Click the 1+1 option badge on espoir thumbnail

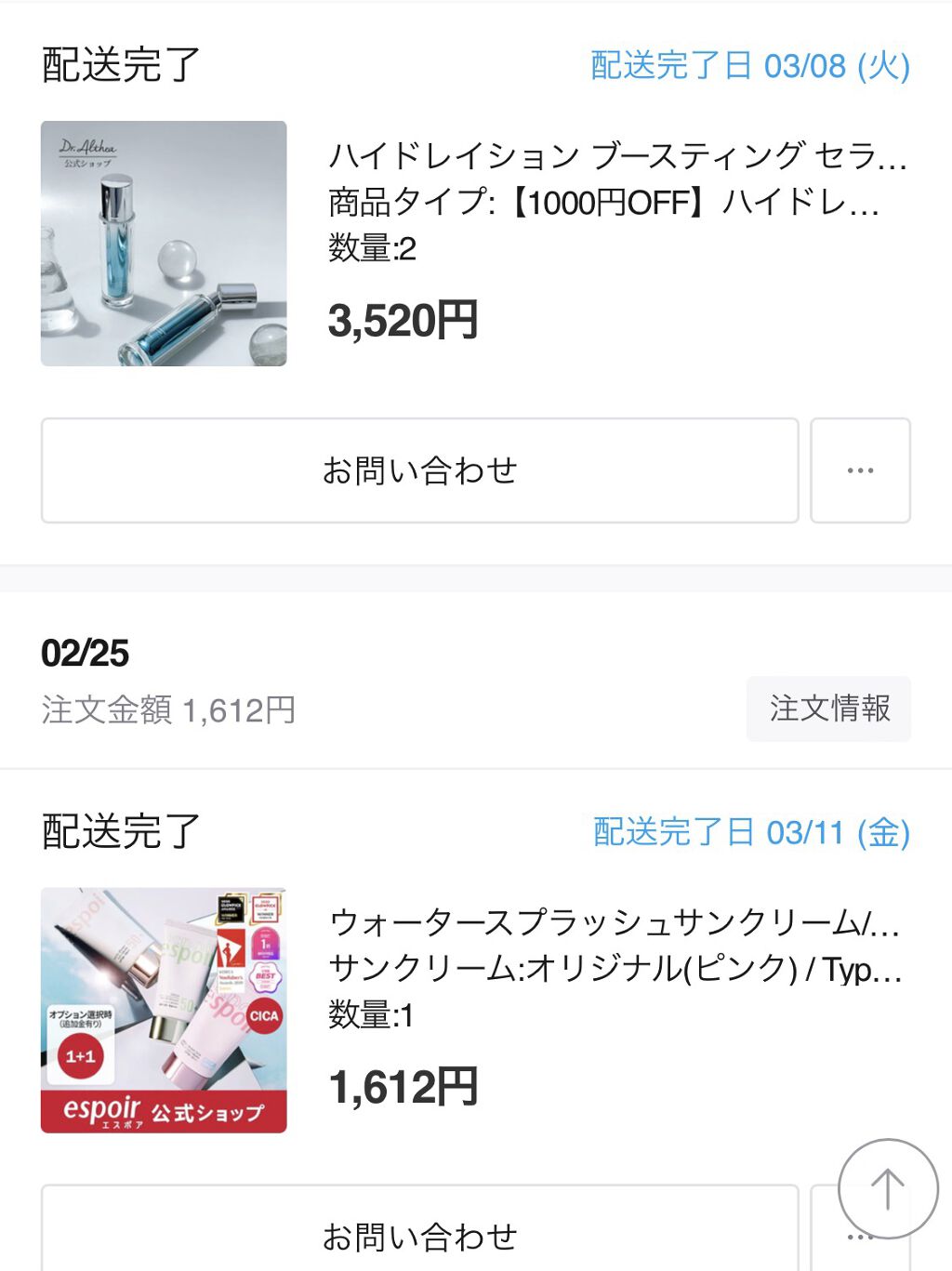[x=79, y=1057]
